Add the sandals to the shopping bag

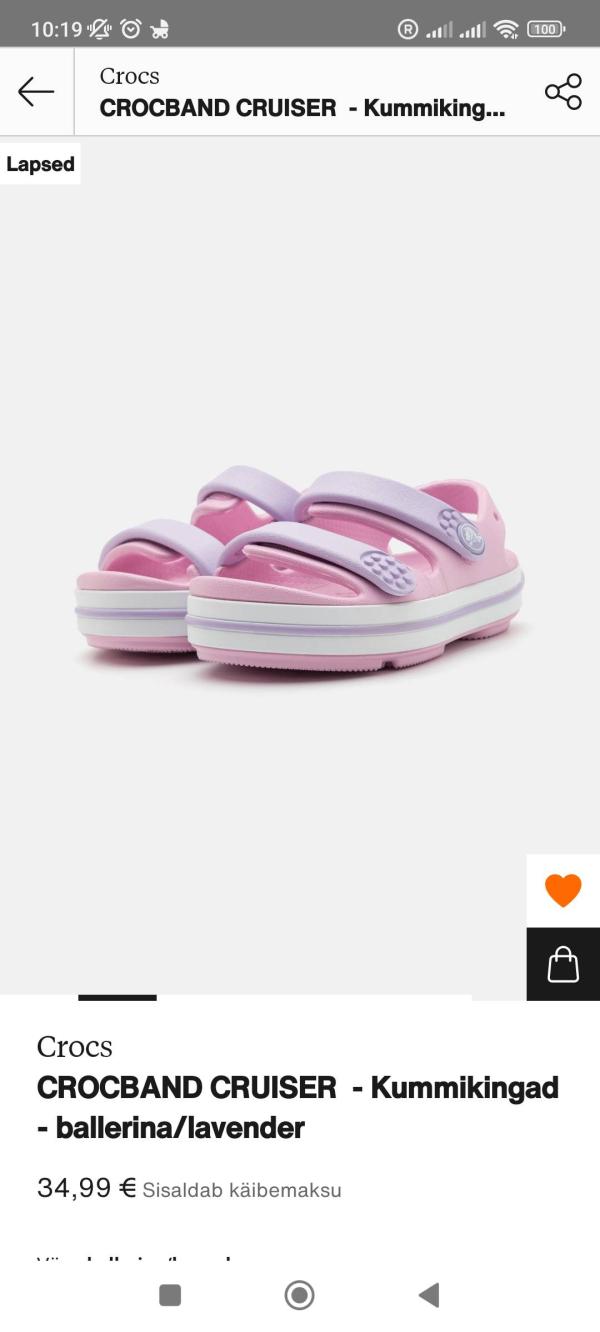[x=563, y=964]
